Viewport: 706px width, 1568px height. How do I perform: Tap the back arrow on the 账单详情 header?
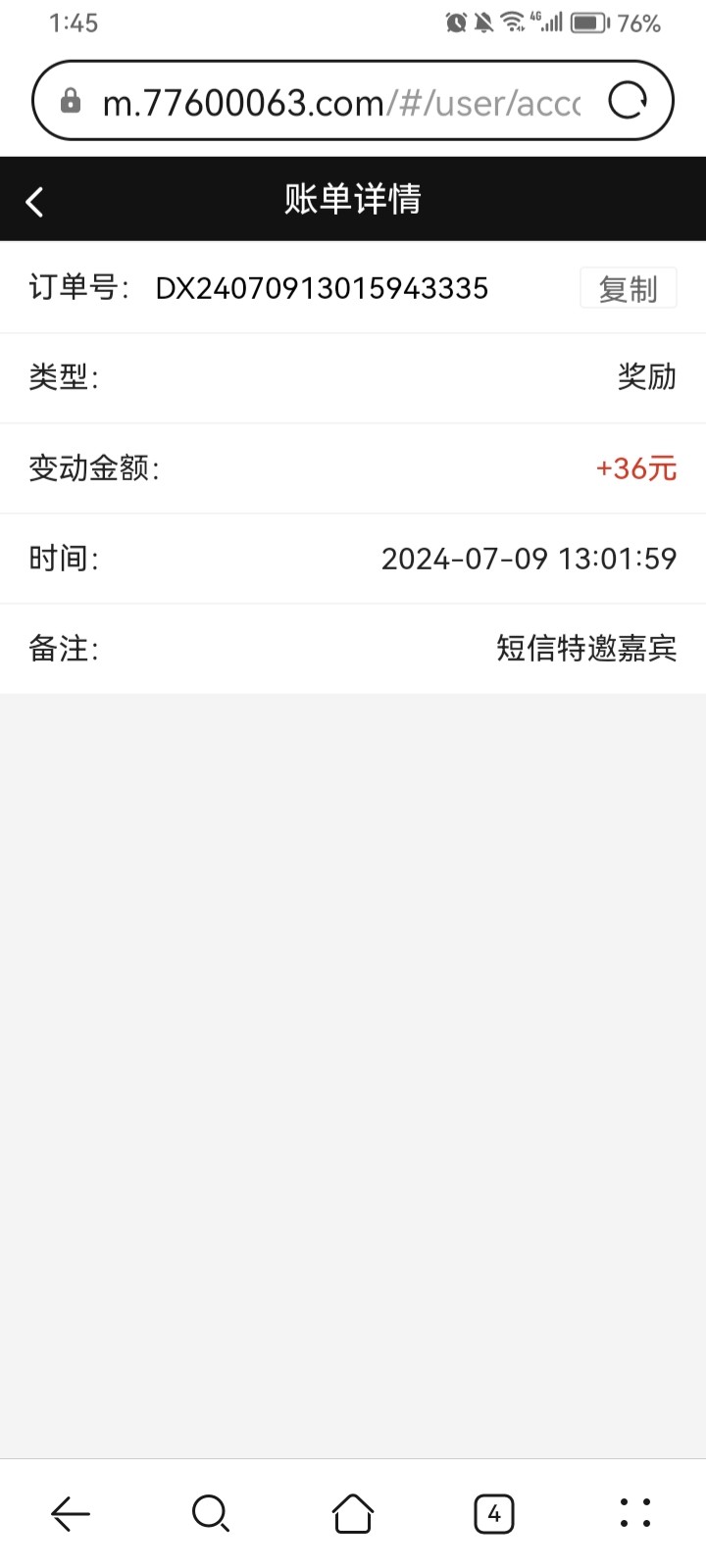coord(34,199)
